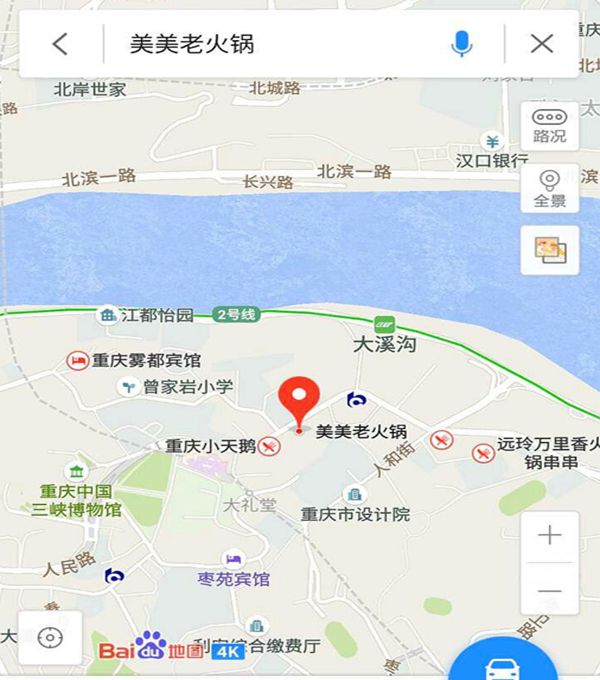This screenshot has height=680, width=600.
Task: Open the 枣苑宾馆 hotel marker
Action: [234, 558]
